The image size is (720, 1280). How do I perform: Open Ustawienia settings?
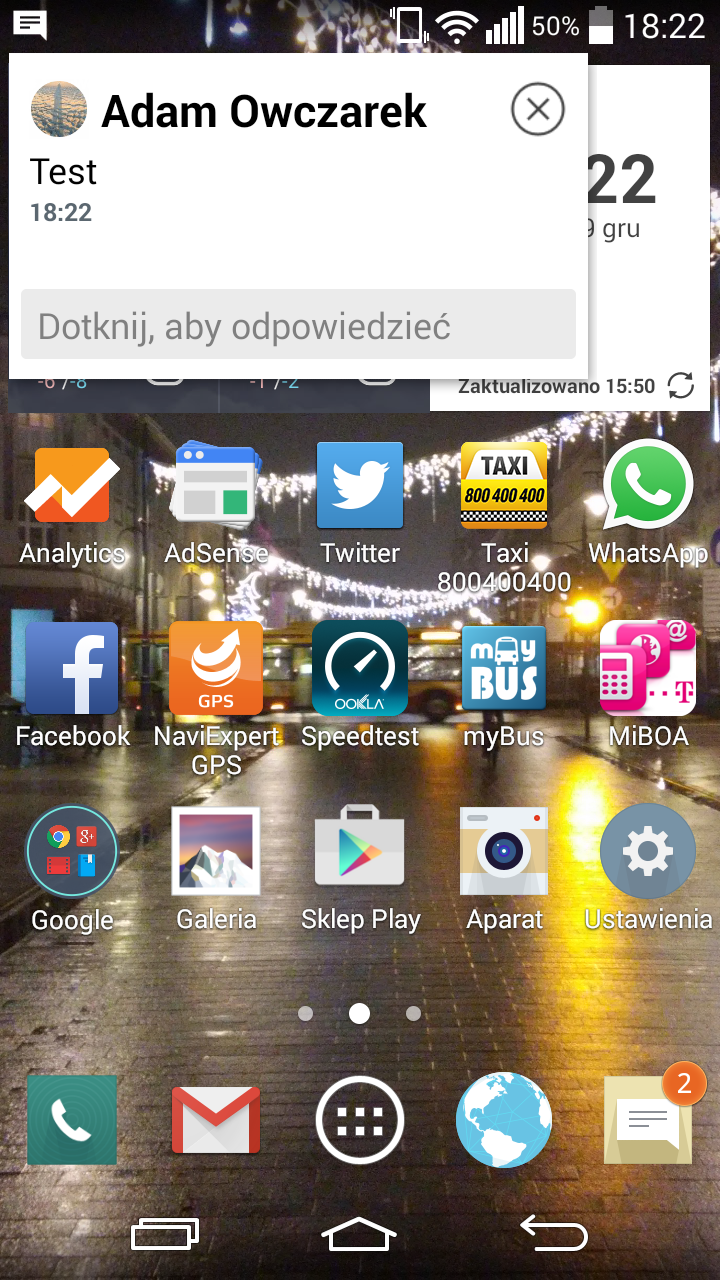648,852
